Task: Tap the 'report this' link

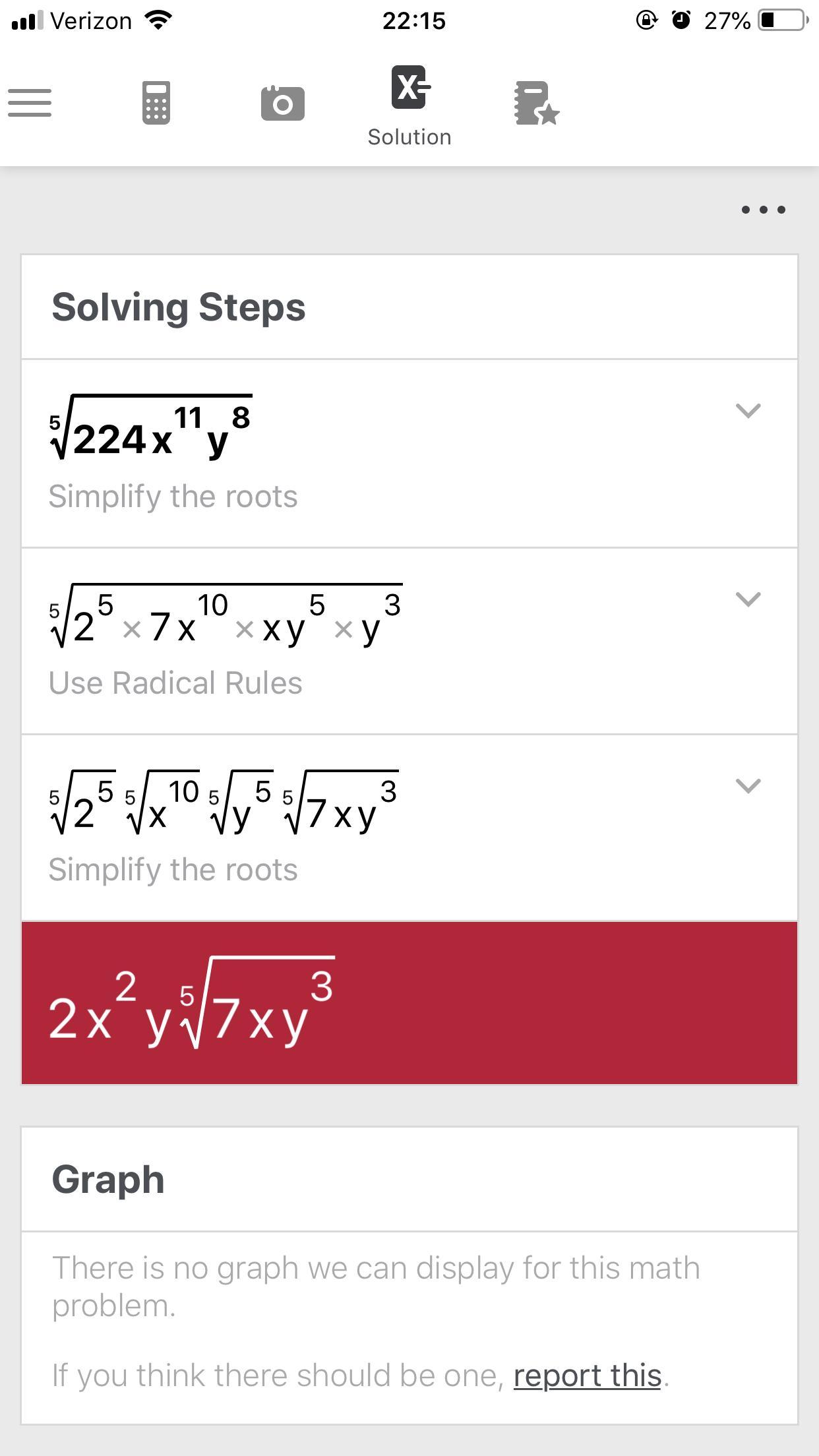Action: point(587,1376)
